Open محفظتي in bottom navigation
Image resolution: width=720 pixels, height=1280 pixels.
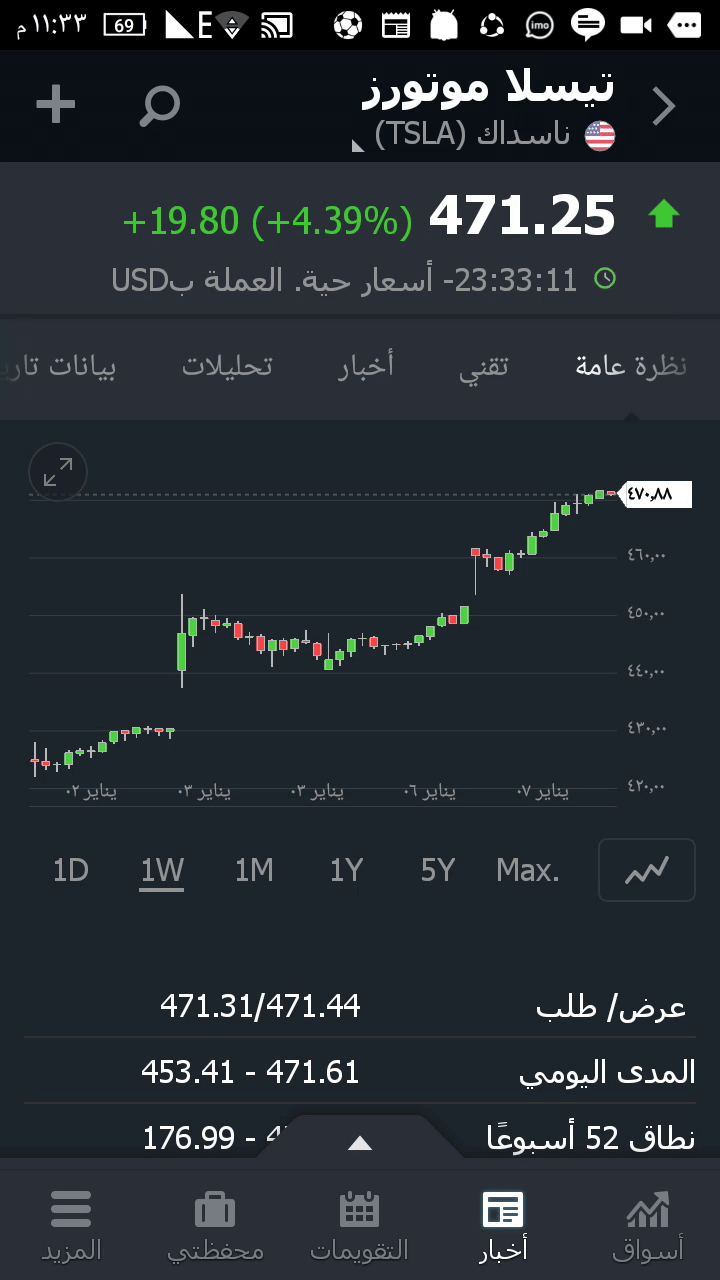(x=215, y=1223)
